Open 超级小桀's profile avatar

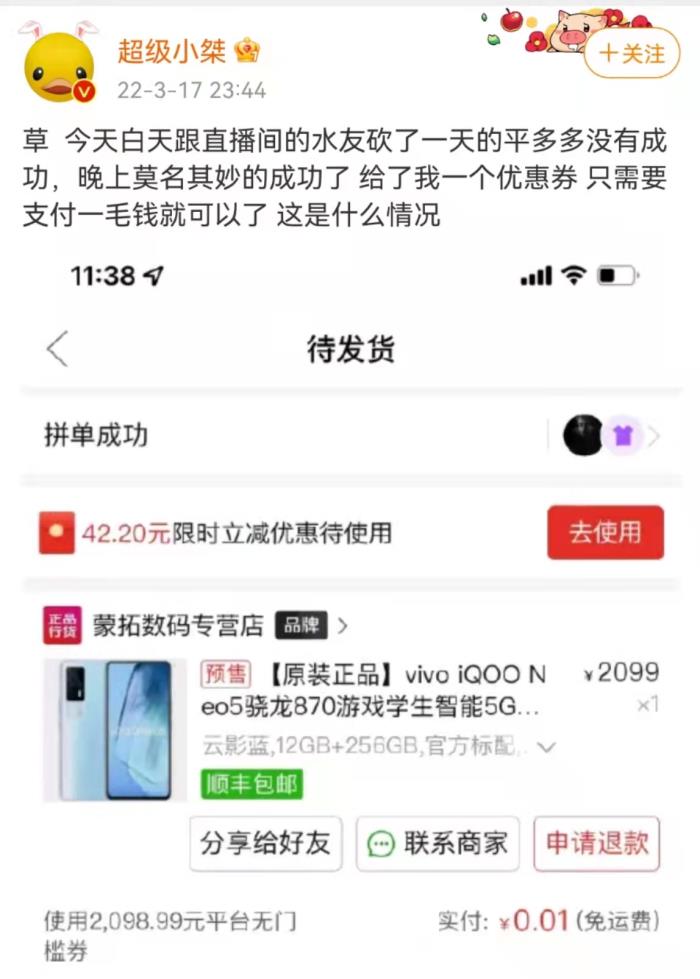58,62
